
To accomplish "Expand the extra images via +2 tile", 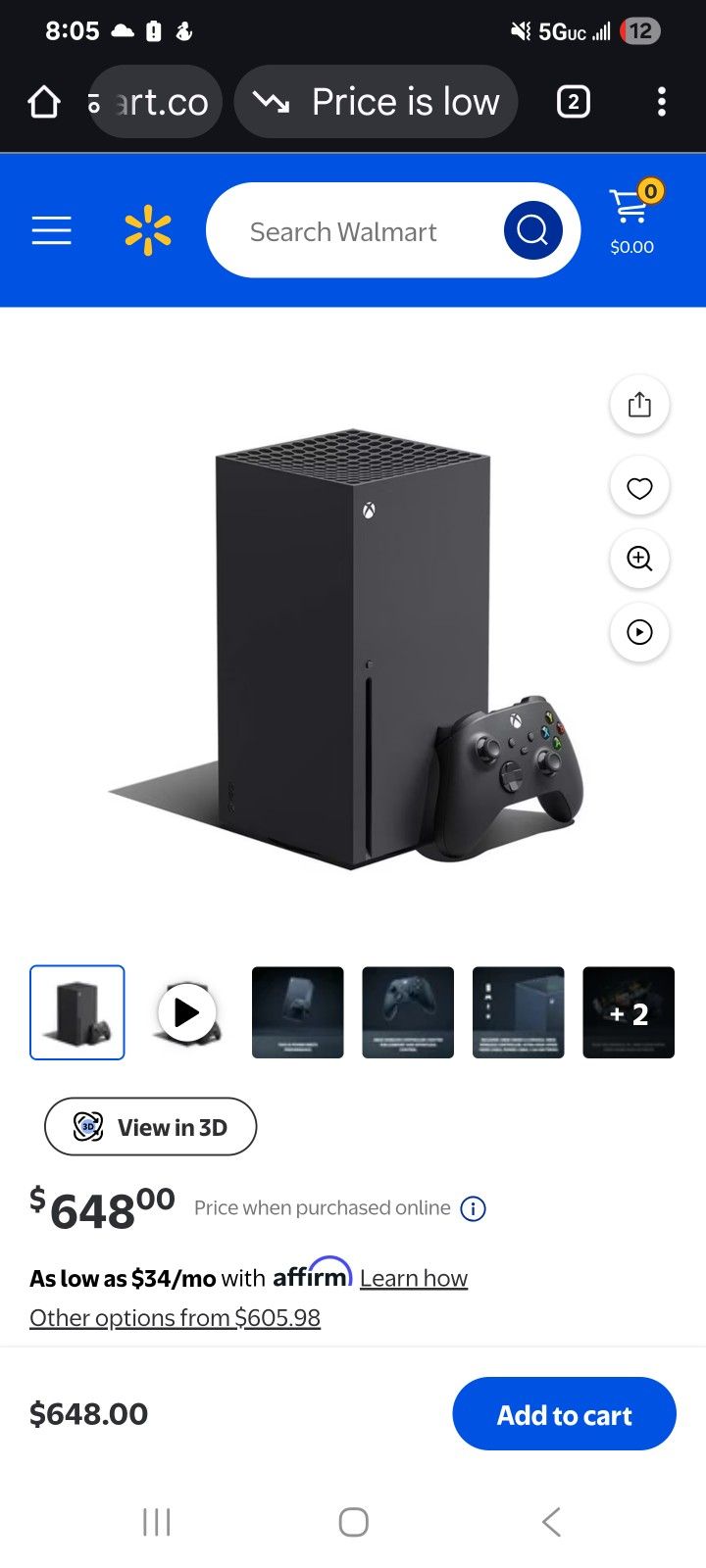I will (x=629, y=1012).
